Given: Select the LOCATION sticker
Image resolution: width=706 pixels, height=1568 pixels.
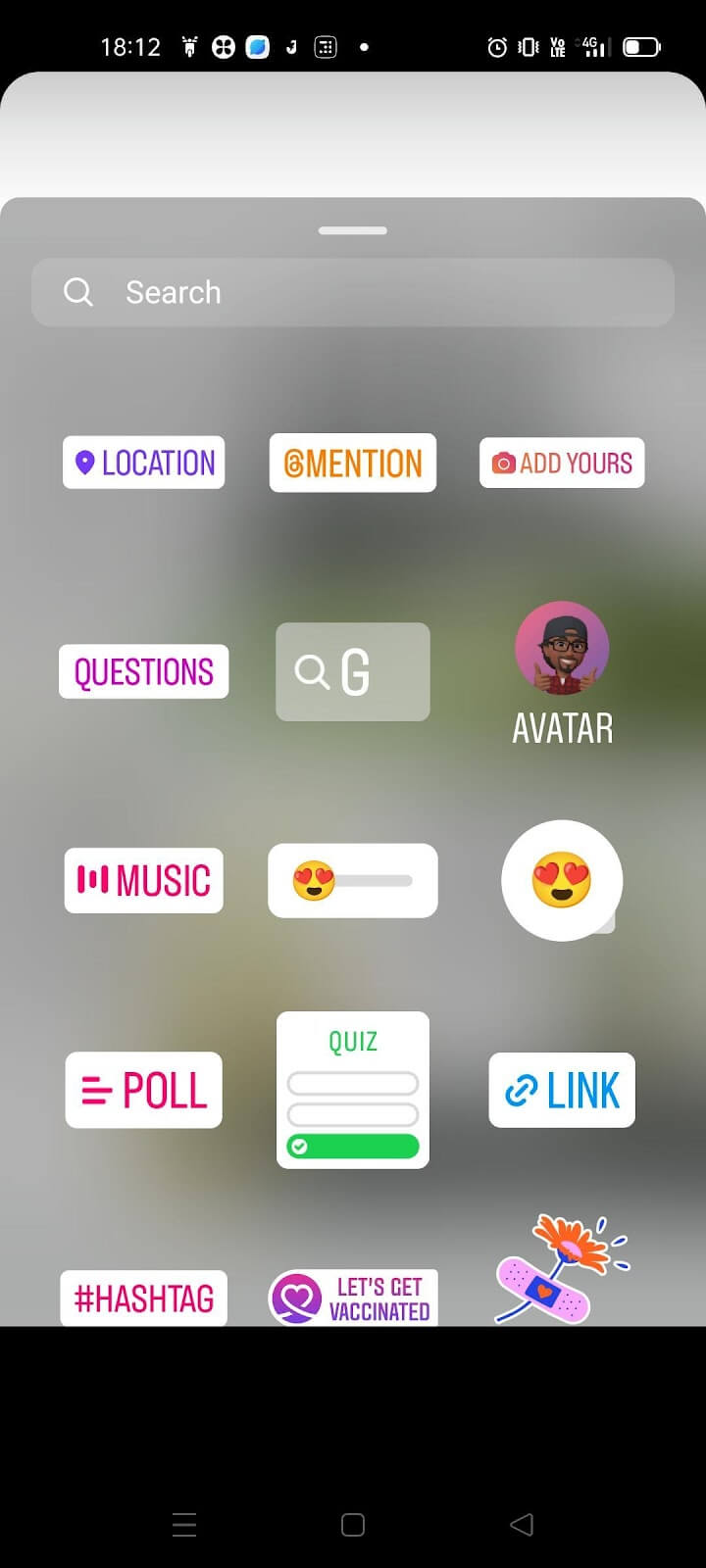Looking at the screenshot, I should point(143,463).
